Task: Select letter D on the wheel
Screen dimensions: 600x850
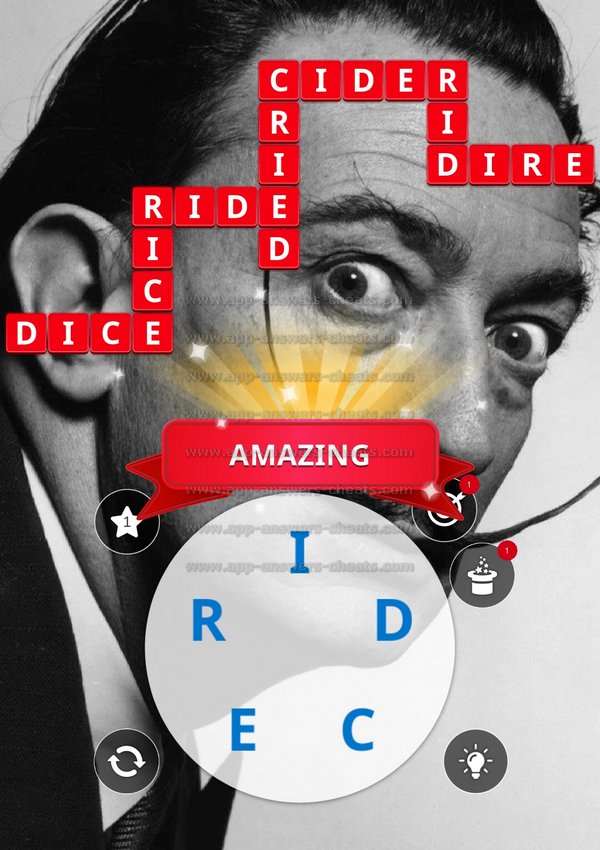Action: tap(393, 623)
